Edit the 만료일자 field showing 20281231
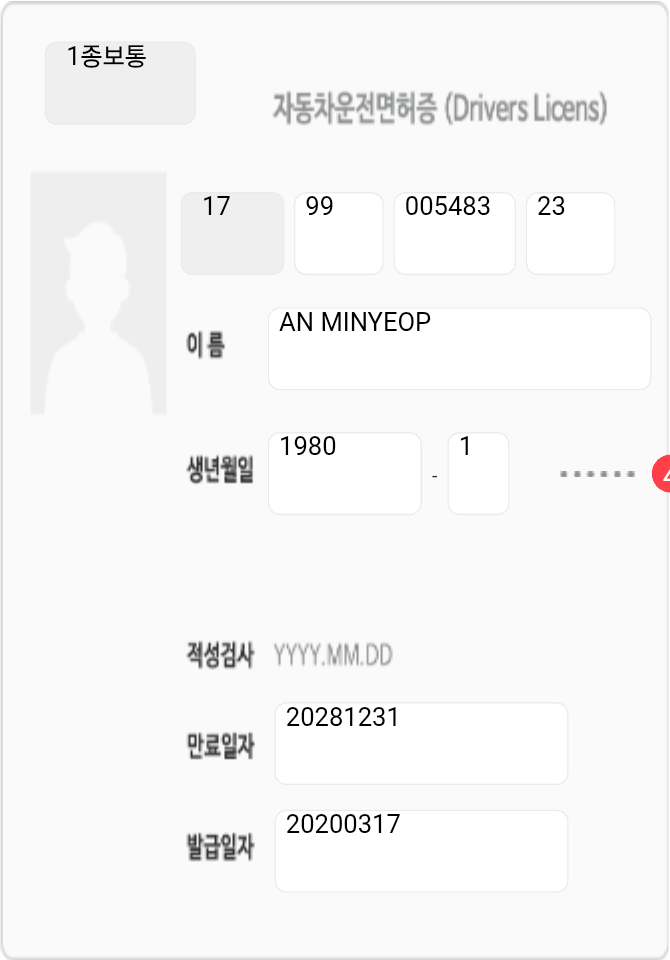670x960 pixels. coord(421,743)
